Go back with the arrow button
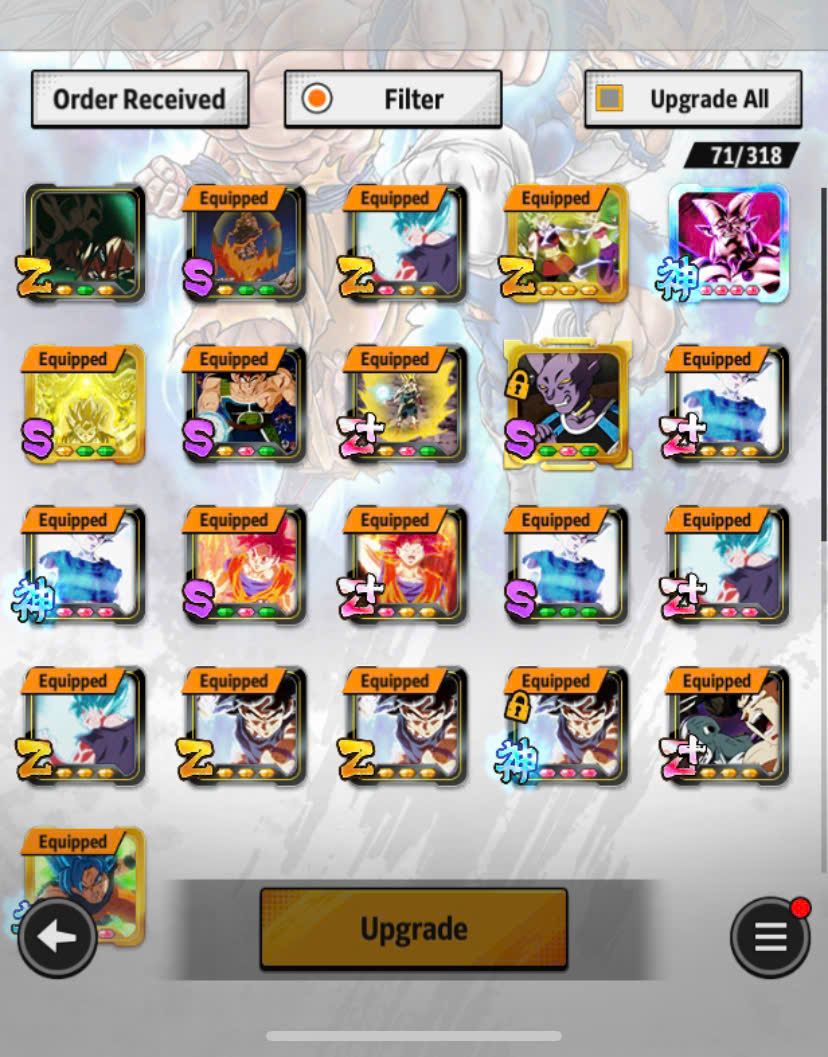 (57, 937)
